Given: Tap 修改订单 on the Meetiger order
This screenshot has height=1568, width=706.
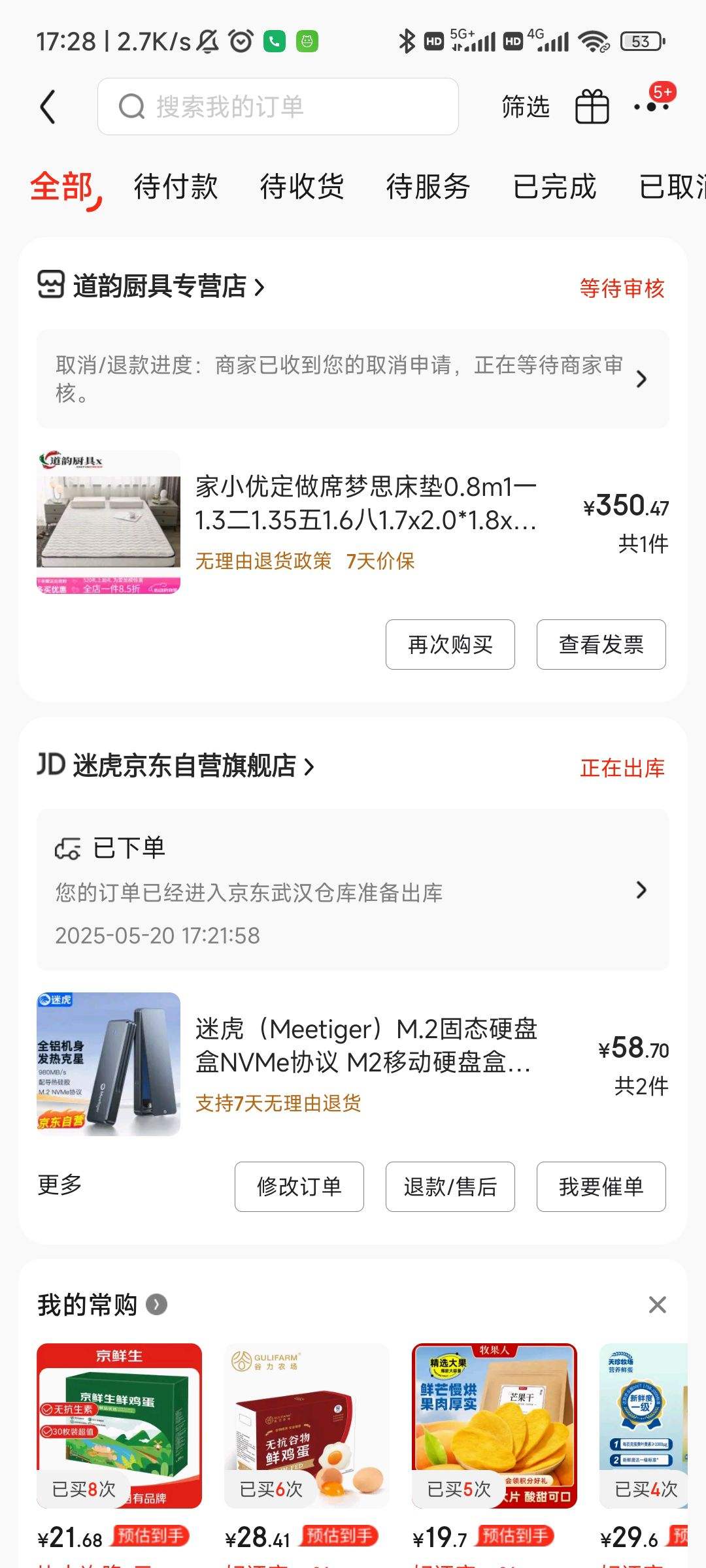Looking at the screenshot, I should coord(299,1186).
